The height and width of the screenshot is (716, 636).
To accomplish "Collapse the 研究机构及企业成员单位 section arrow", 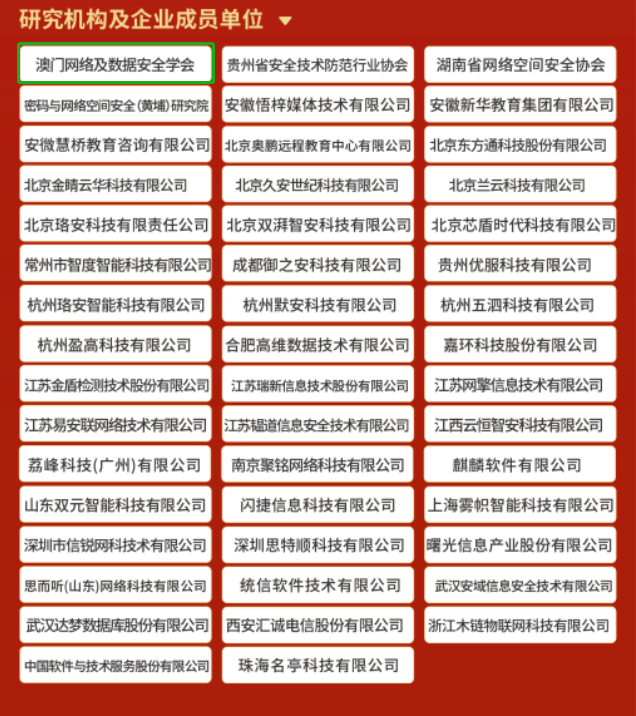I will click(286, 20).
